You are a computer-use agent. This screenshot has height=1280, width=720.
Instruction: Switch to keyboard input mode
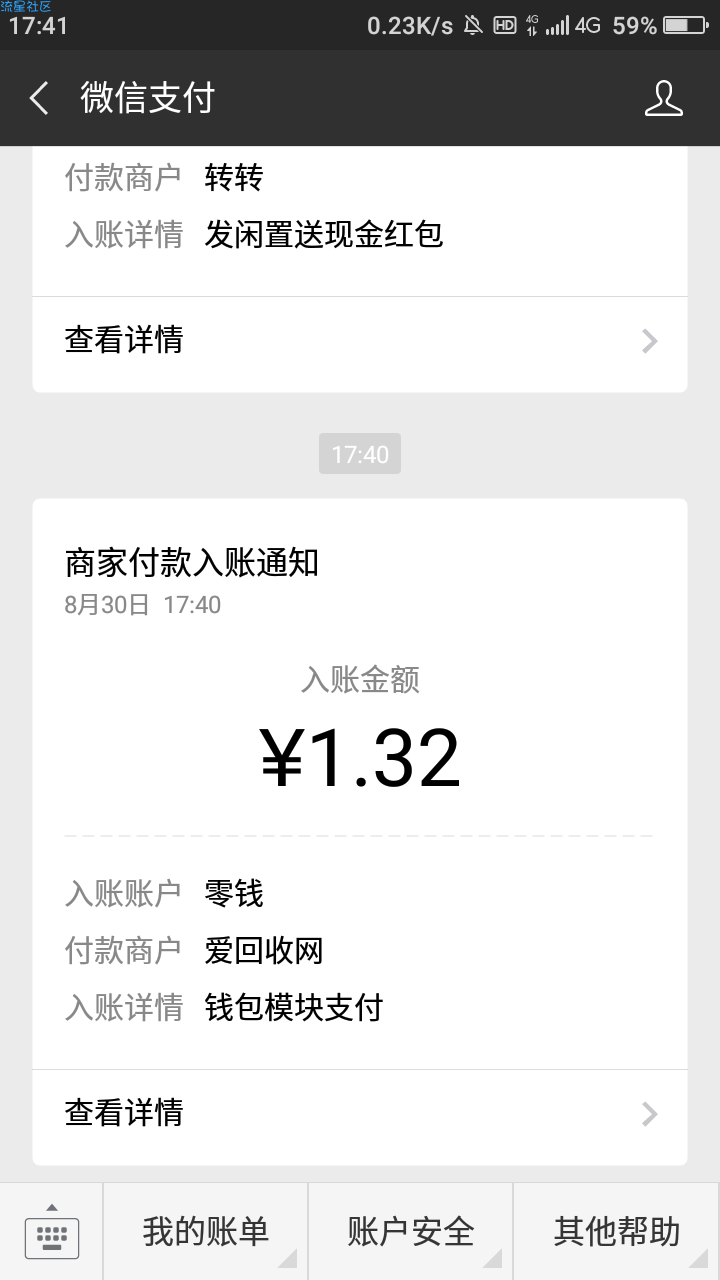tap(51, 1232)
